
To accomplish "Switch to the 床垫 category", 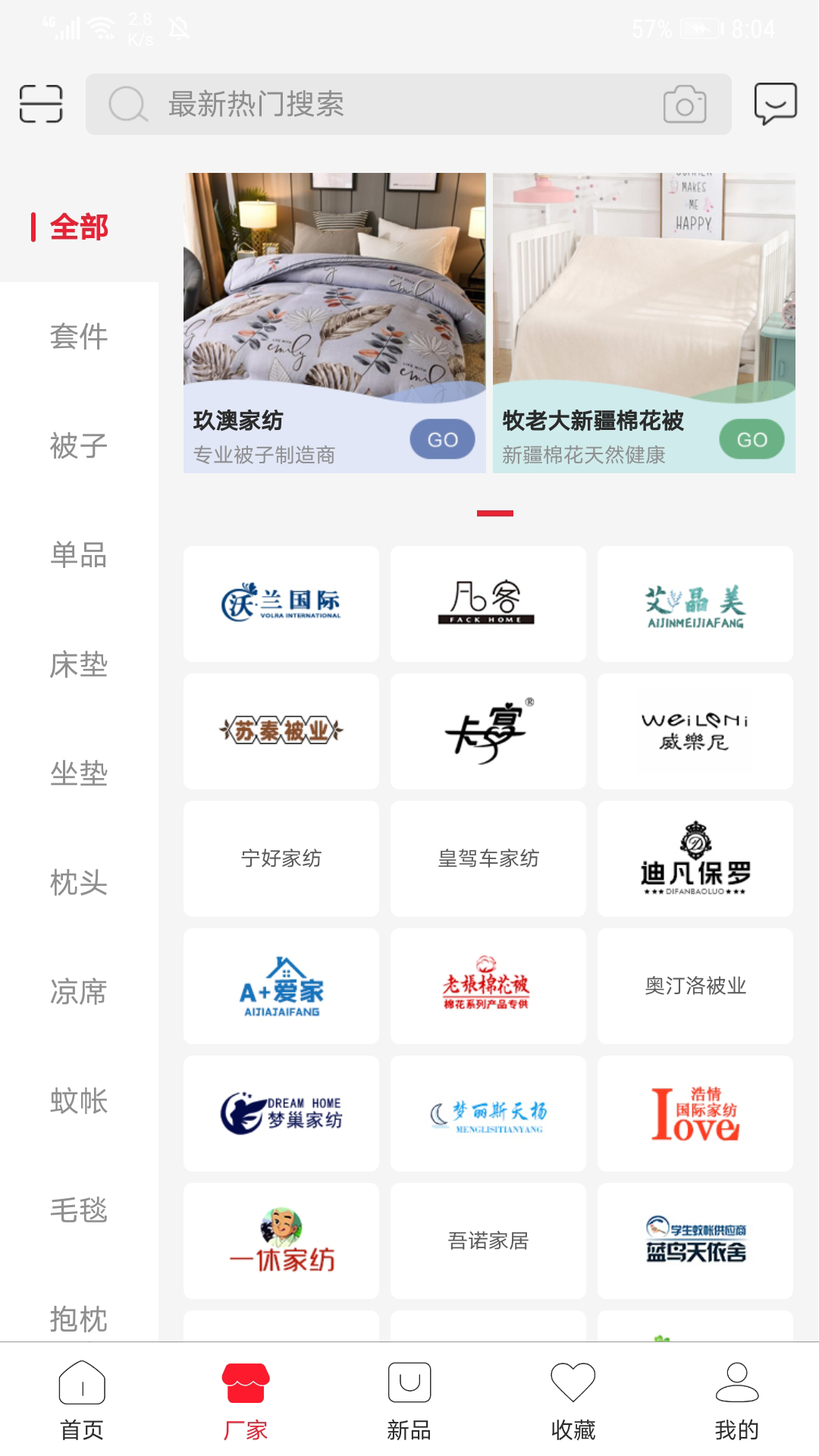I will [x=79, y=665].
